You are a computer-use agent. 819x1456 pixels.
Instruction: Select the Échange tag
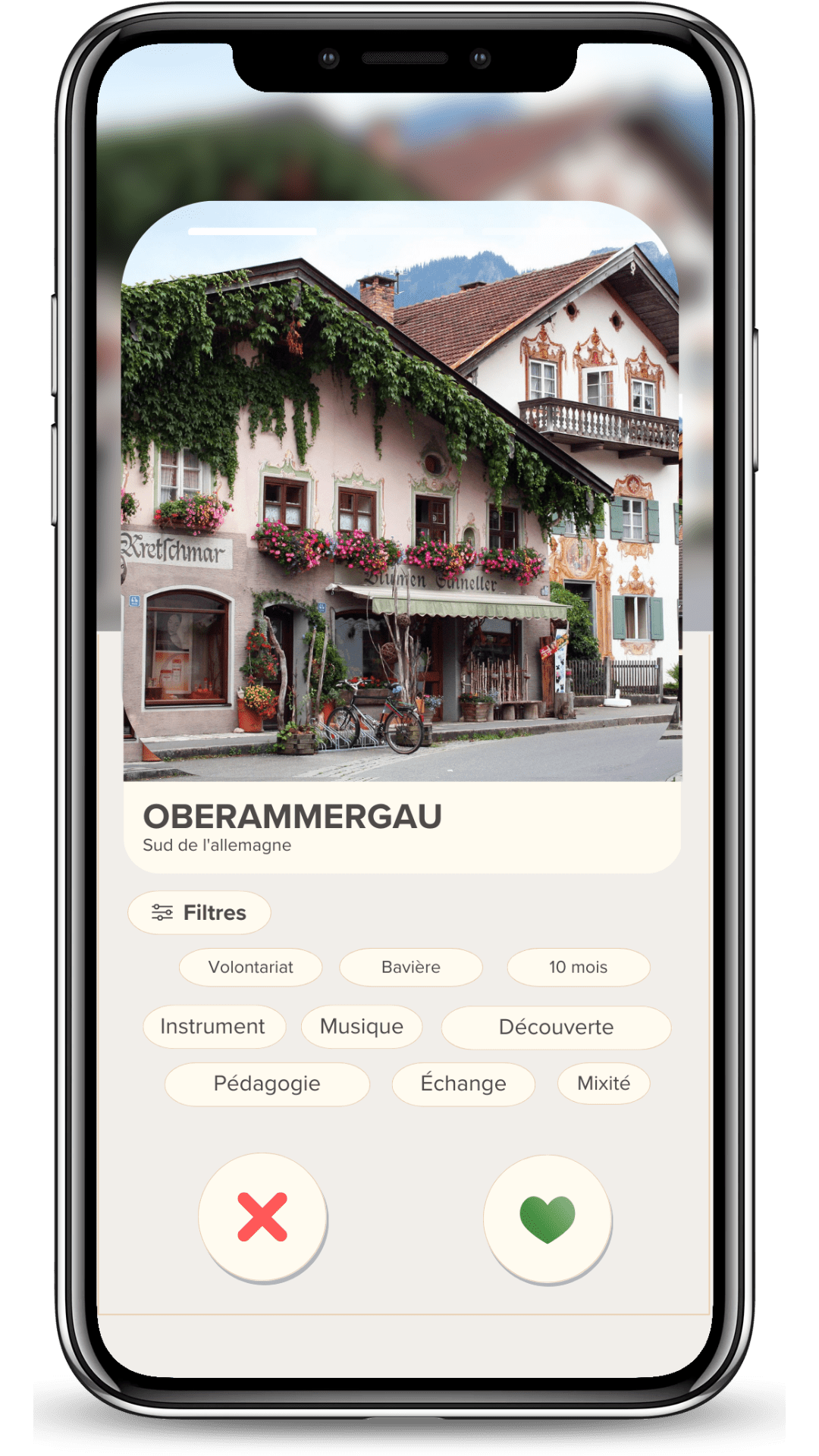(x=463, y=1084)
